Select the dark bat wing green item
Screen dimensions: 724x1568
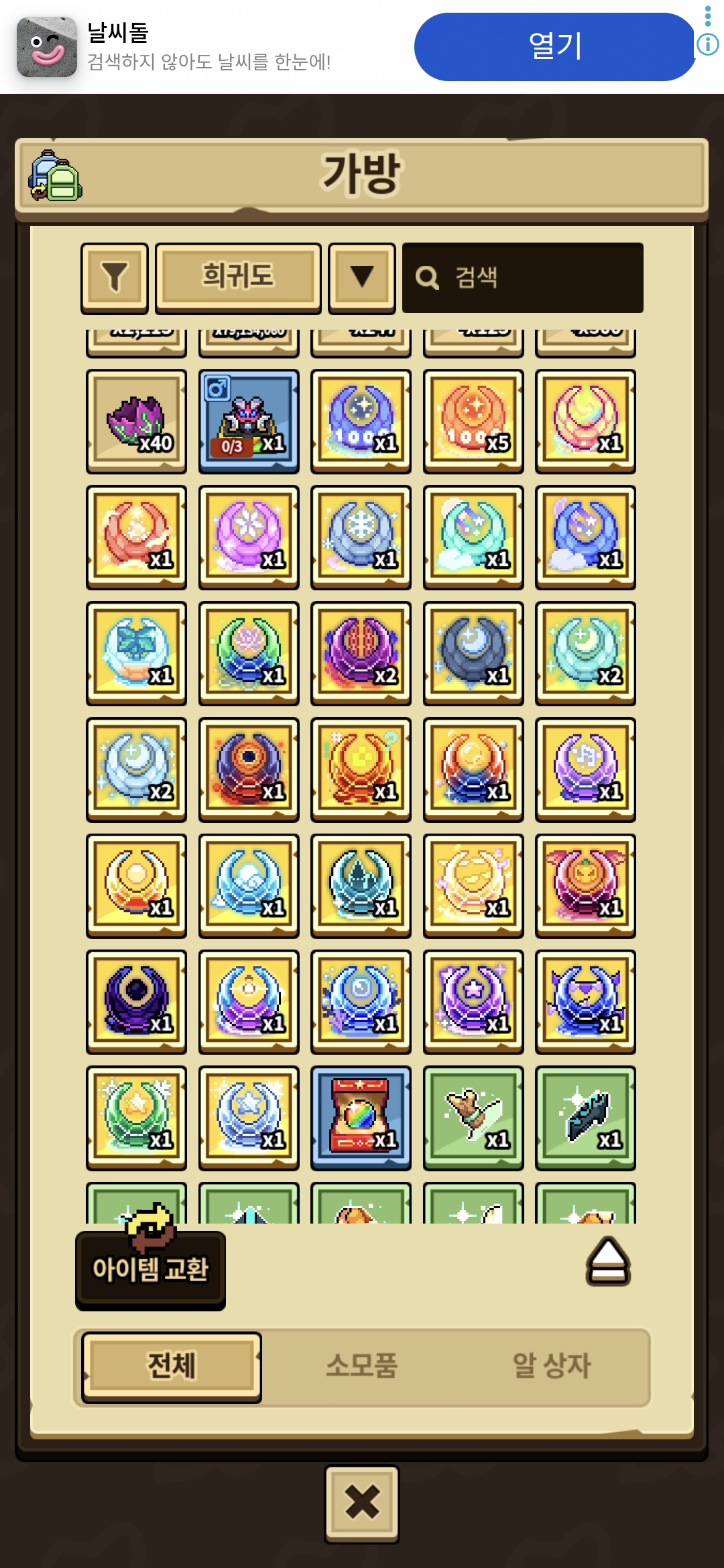click(x=586, y=1118)
